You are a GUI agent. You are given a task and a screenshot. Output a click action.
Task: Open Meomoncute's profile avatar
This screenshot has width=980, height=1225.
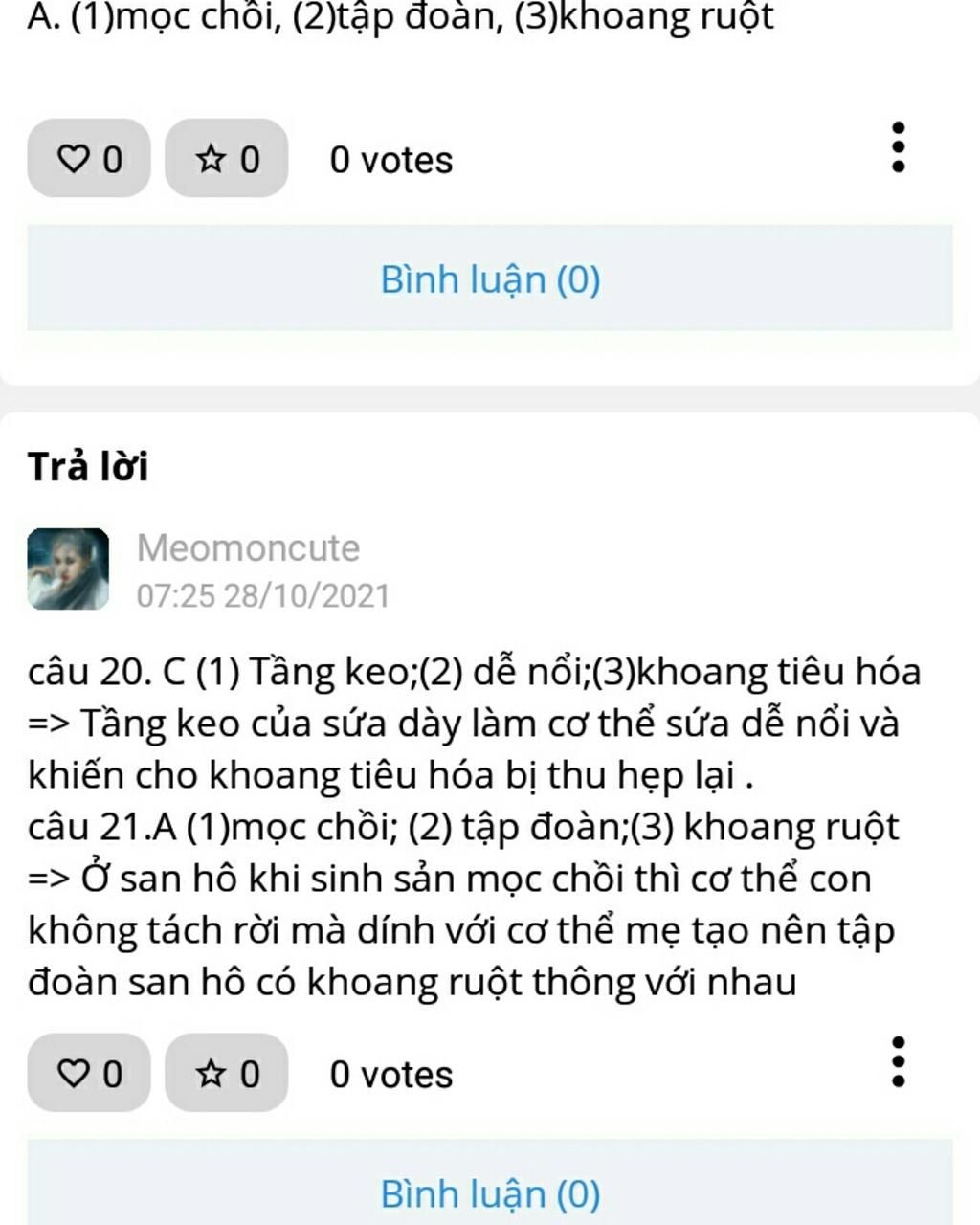click(x=68, y=569)
